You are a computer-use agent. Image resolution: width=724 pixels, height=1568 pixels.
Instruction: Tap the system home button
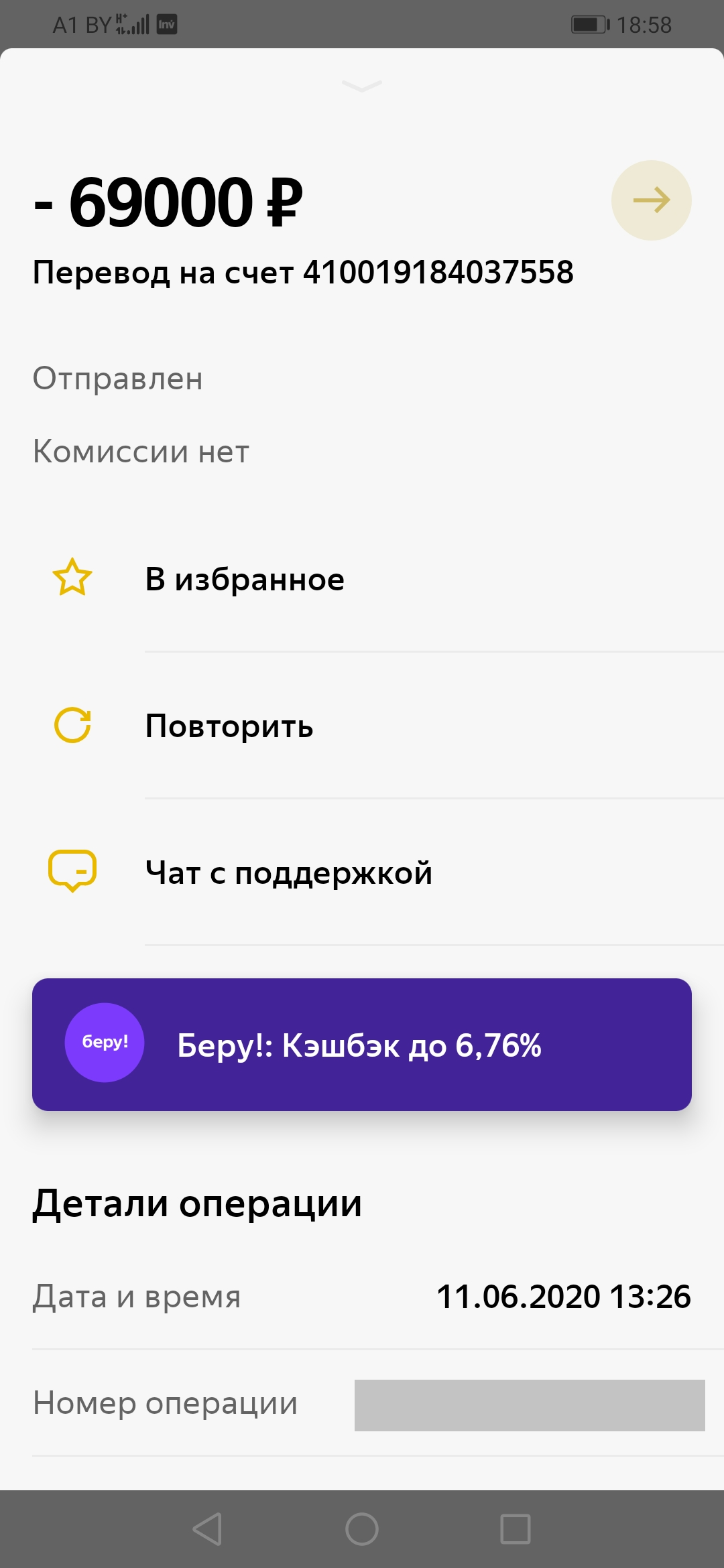pyautogui.click(x=362, y=1529)
